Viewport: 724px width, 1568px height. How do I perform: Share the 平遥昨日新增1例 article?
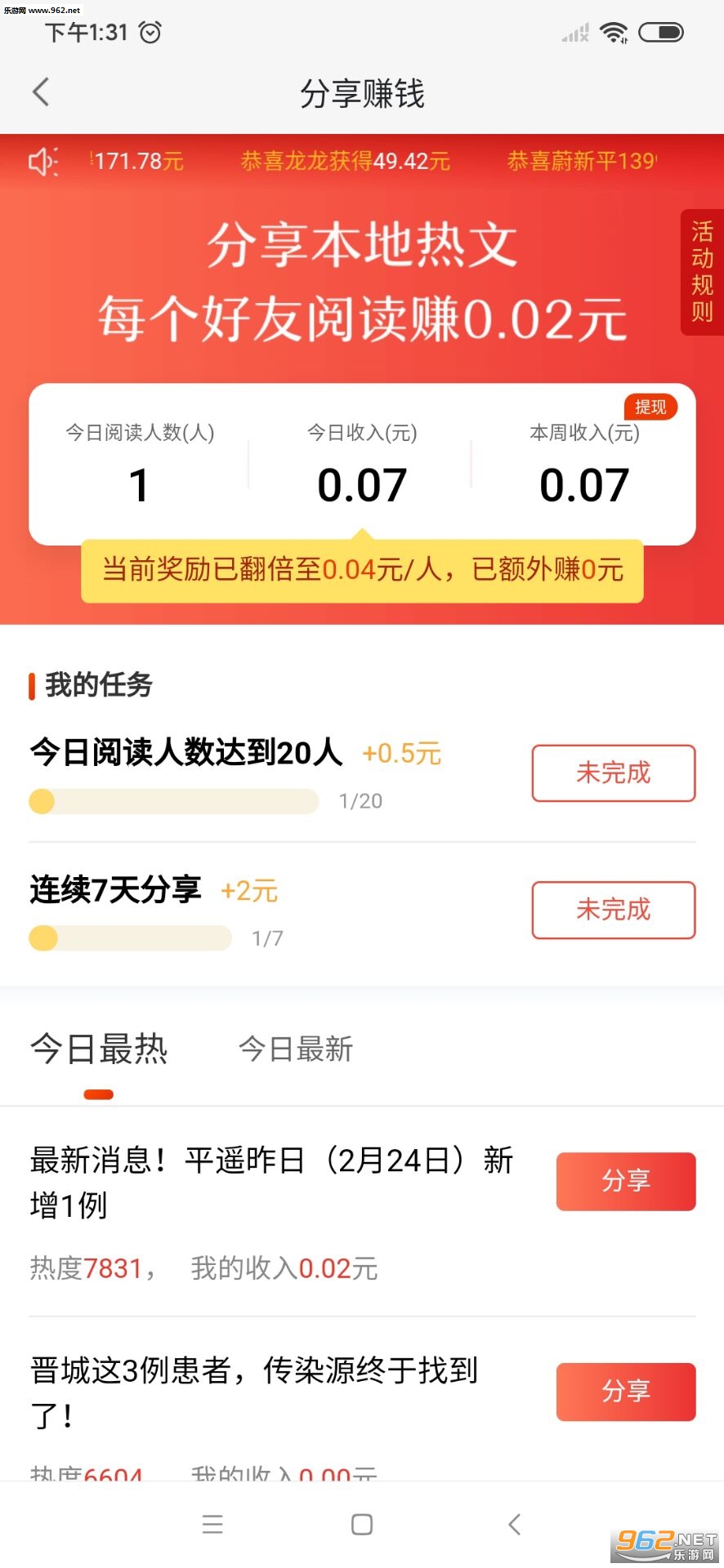[626, 1181]
